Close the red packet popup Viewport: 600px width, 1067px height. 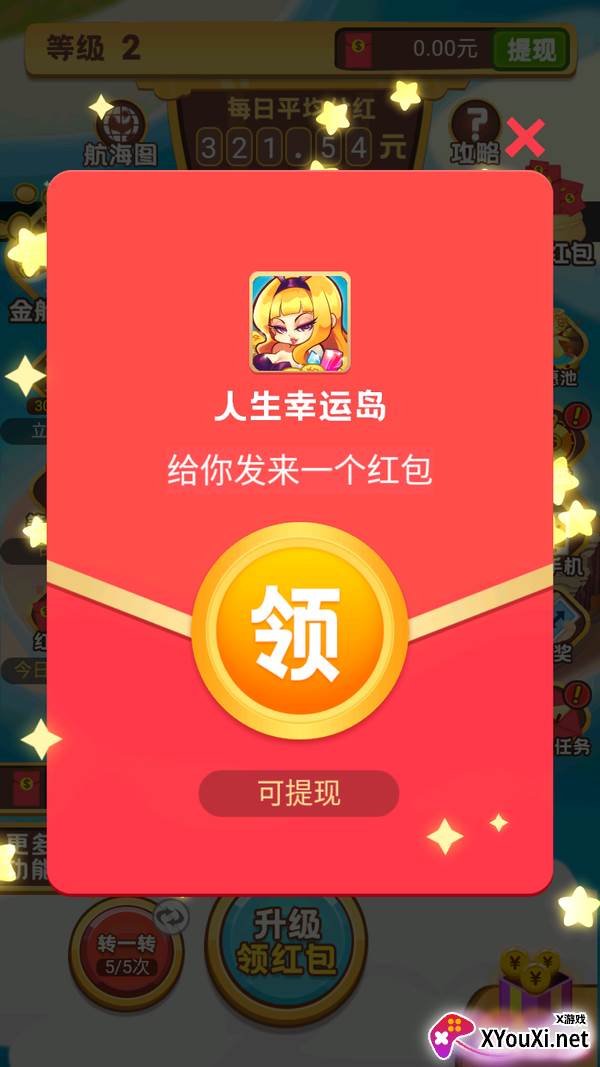point(524,138)
